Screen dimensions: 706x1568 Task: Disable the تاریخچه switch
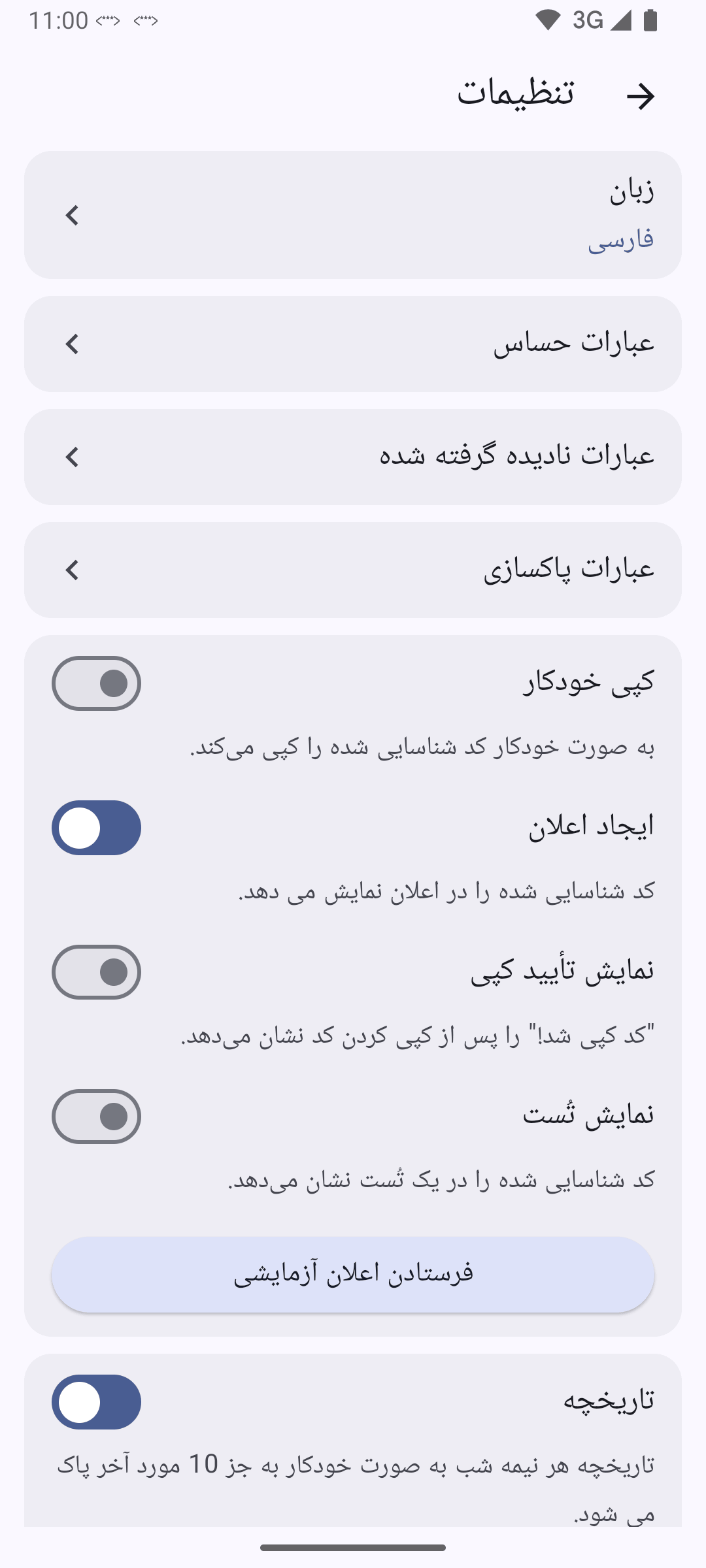(x=96, y=1402)
